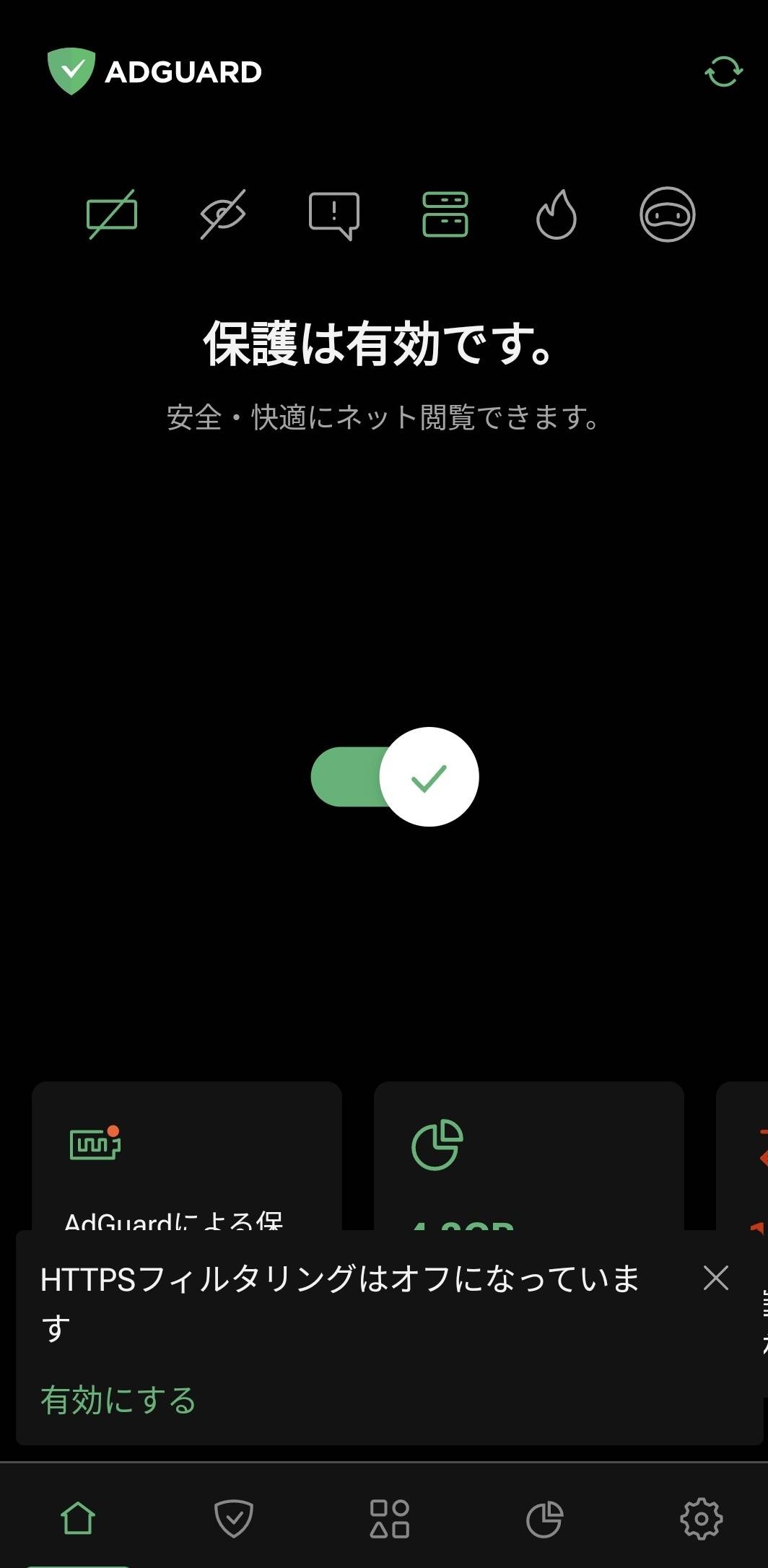The width and height of the screenshot is (768, 1568).
Task: Switch to the statistics pie chart tab
Action: (x=545, y=1517)
